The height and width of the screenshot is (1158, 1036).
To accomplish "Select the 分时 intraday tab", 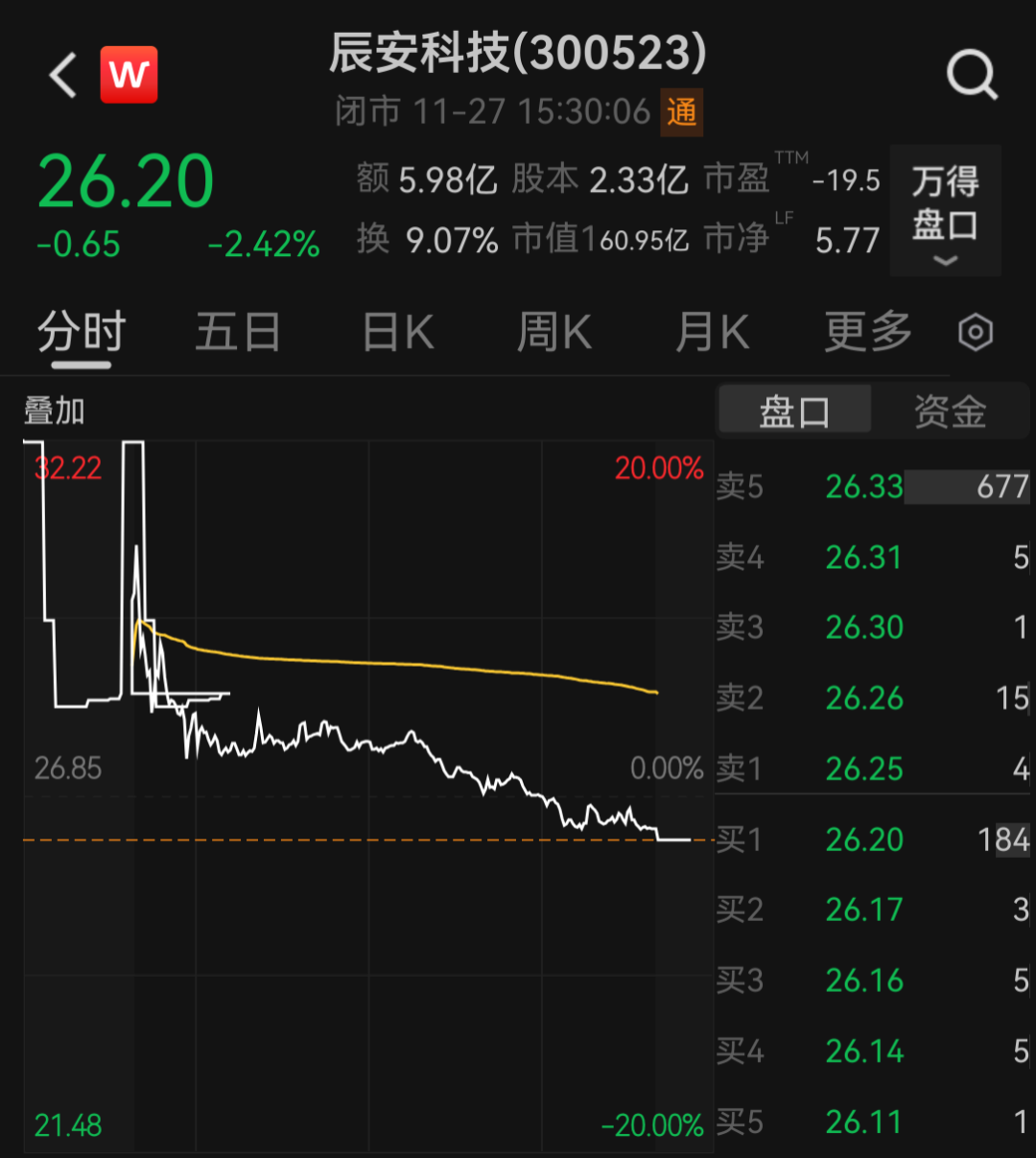I will click(82, 333).
